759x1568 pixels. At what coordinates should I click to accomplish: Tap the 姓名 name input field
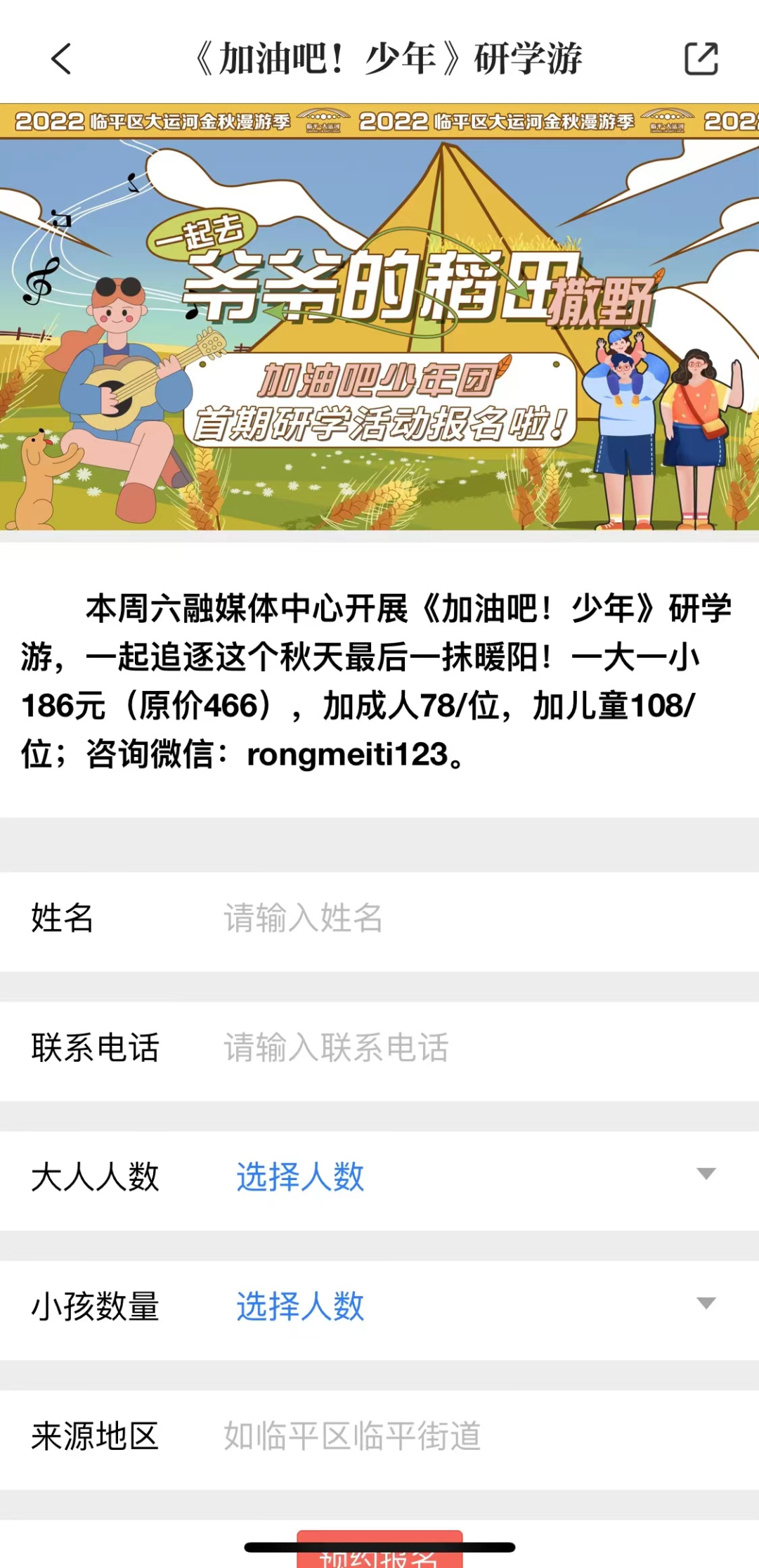pos(422,919)
